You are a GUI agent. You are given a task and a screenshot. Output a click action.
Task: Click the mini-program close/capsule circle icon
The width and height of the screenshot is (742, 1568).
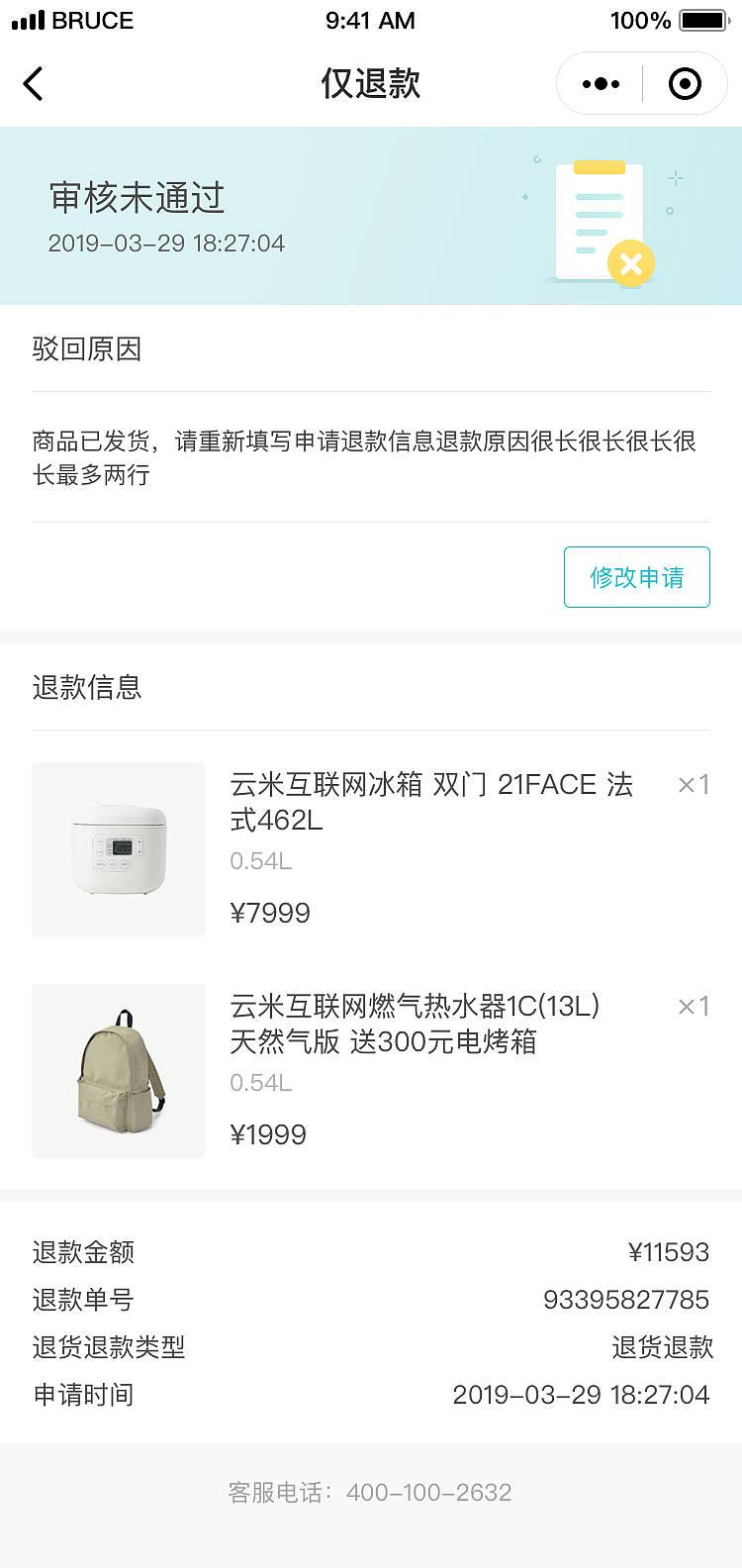pos(685,83)
